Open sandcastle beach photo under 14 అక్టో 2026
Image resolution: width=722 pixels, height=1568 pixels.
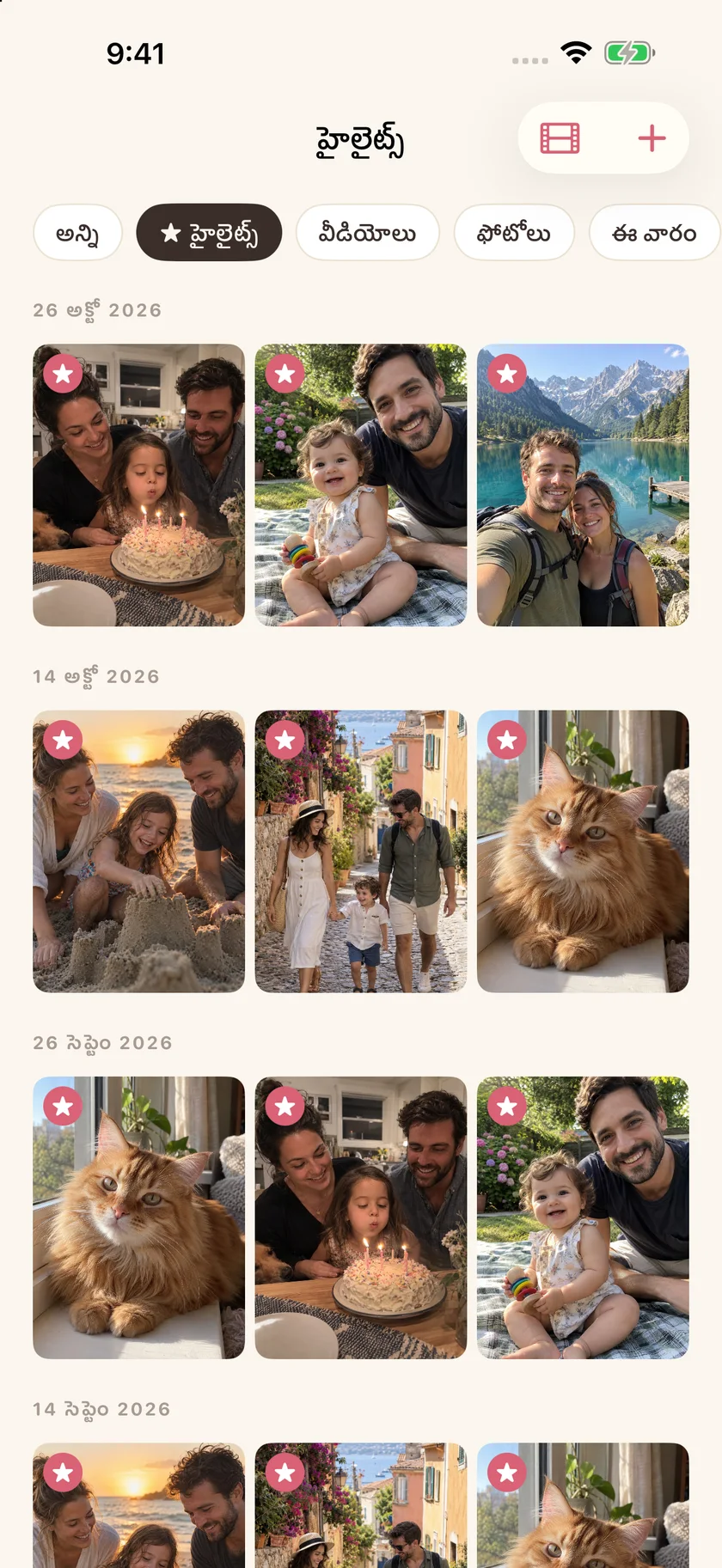pos(138,851)
